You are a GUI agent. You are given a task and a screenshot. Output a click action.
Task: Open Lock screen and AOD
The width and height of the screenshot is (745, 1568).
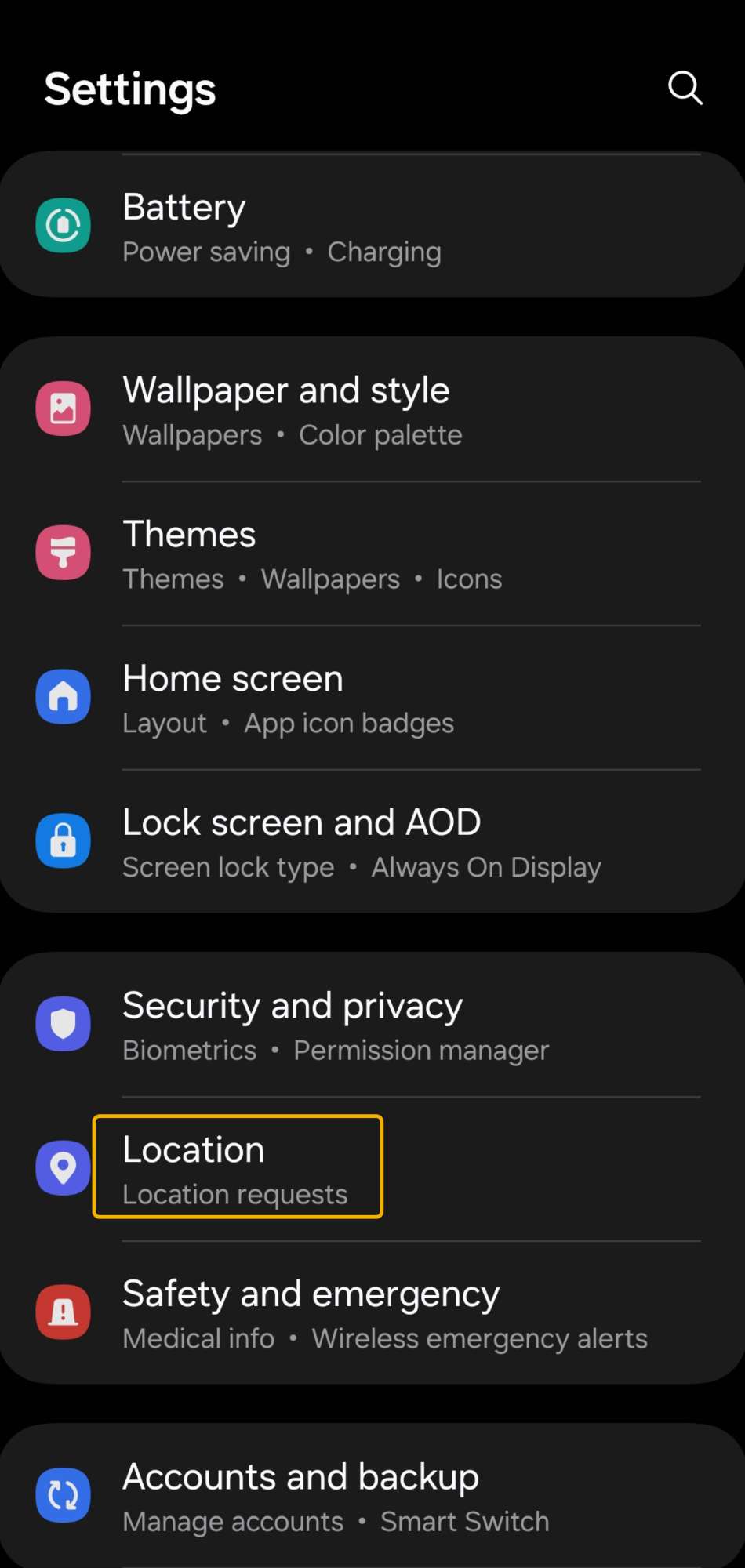coord(372,841)
